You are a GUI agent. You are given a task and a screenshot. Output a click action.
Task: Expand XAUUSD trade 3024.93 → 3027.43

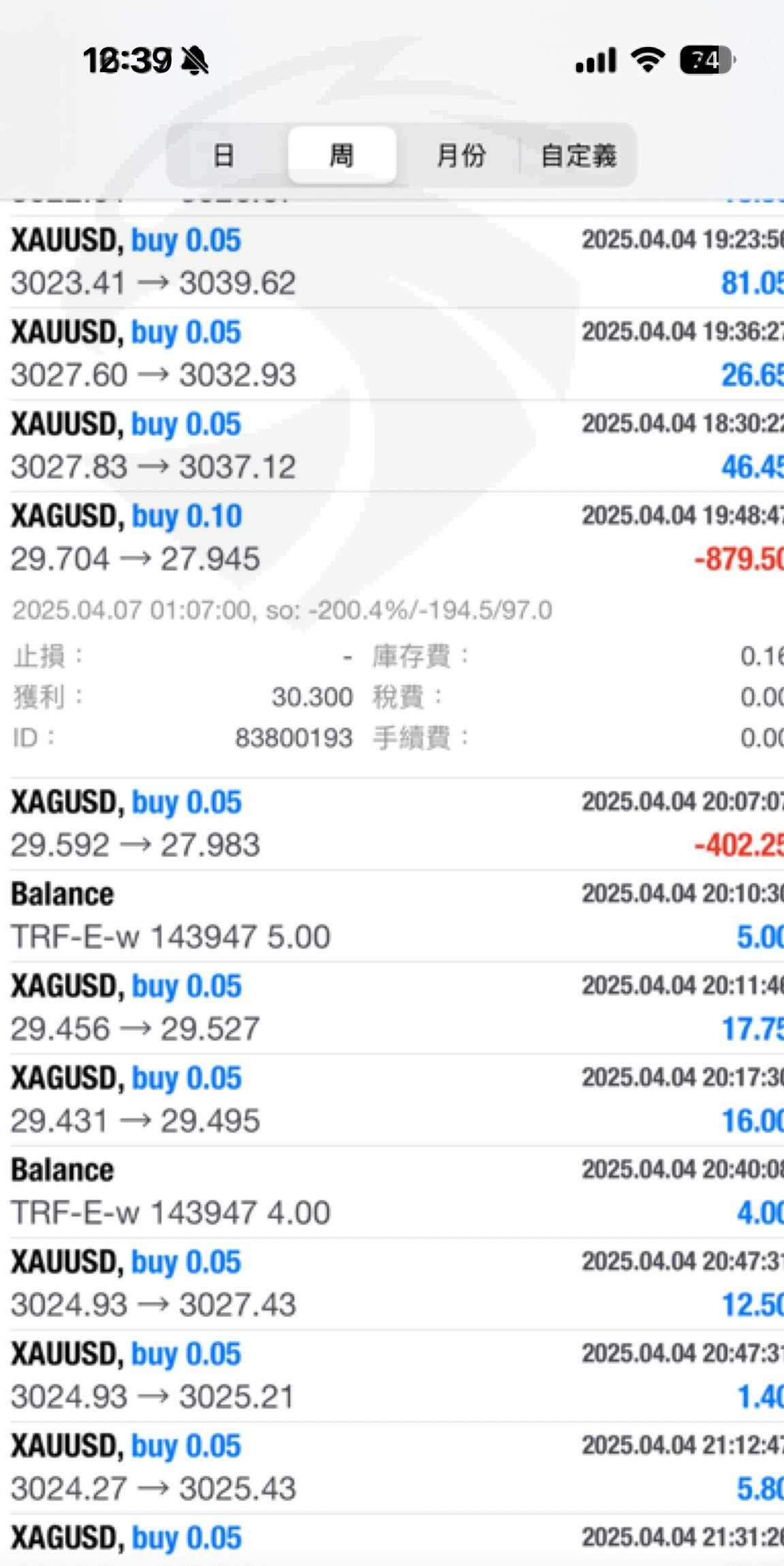[x=392, y=1285]
